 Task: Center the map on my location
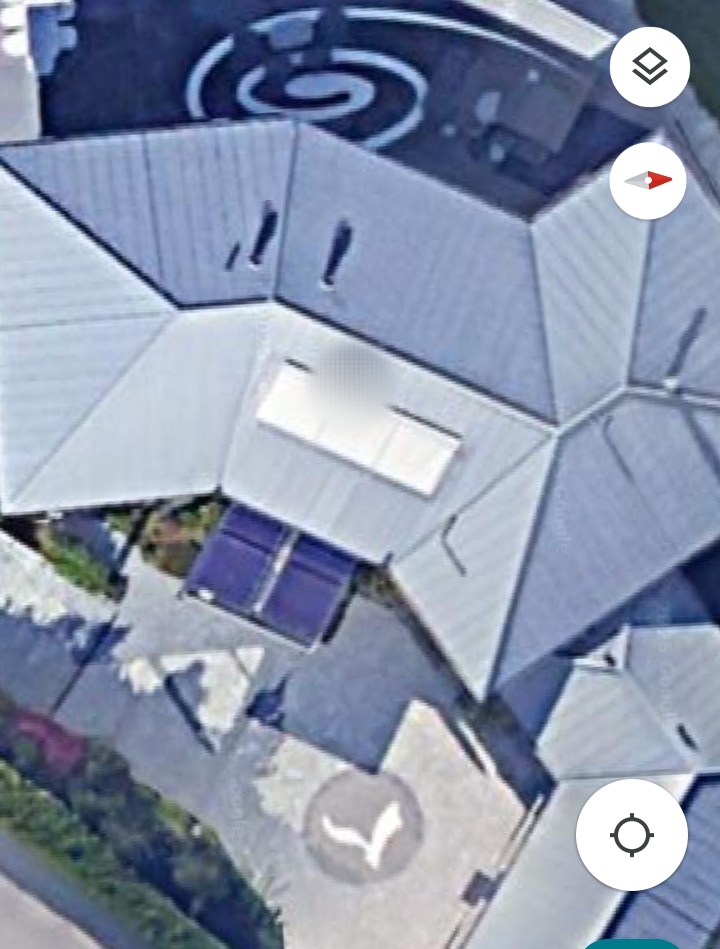coord(632,835)
